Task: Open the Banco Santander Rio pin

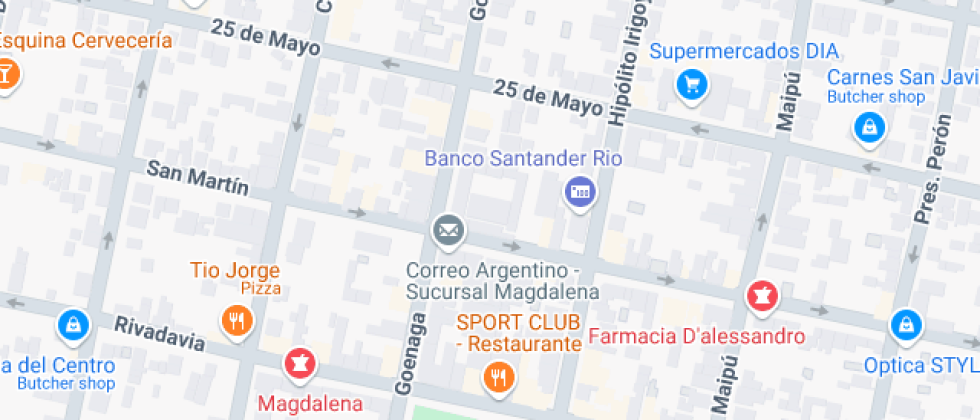Action: 580,193
